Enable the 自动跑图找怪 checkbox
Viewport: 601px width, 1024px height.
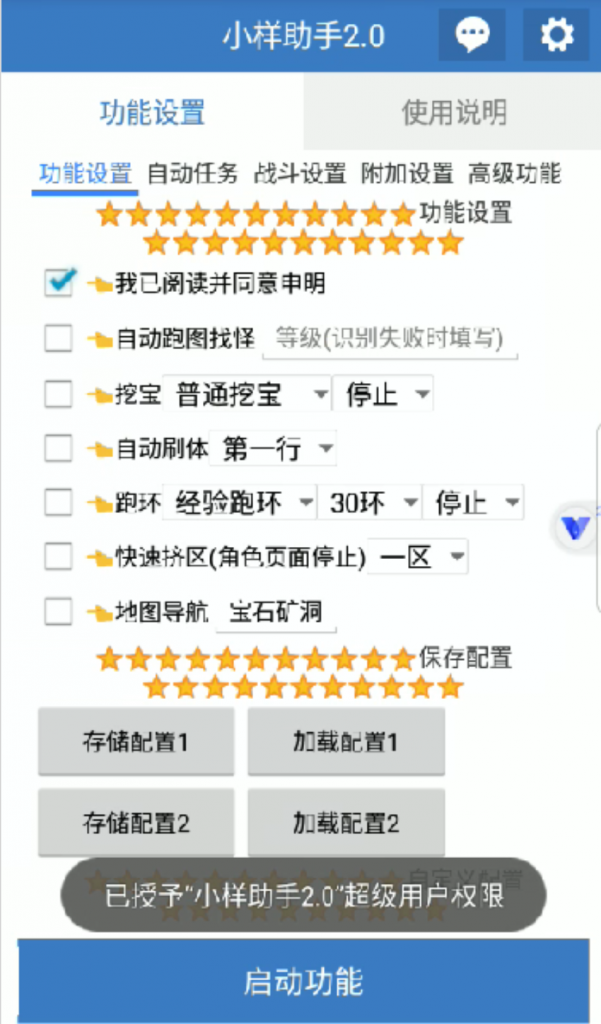pyautogui.click(x=59, y=339)
